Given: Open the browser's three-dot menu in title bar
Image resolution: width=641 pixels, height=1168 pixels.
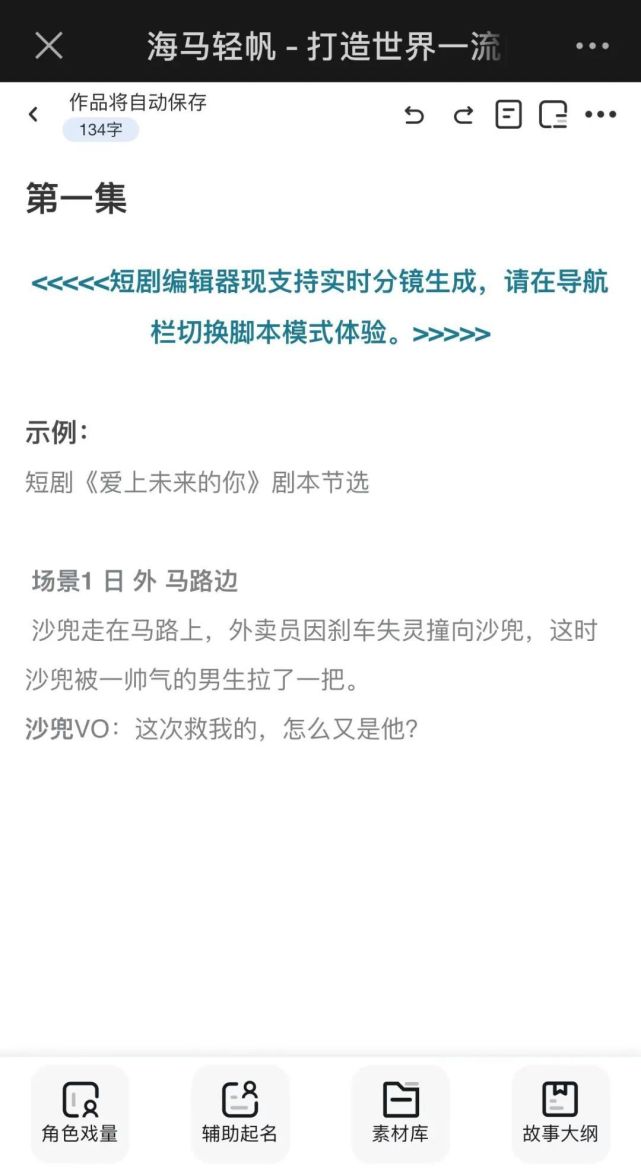Looking at the screenshot, I should tap(592, 46).
